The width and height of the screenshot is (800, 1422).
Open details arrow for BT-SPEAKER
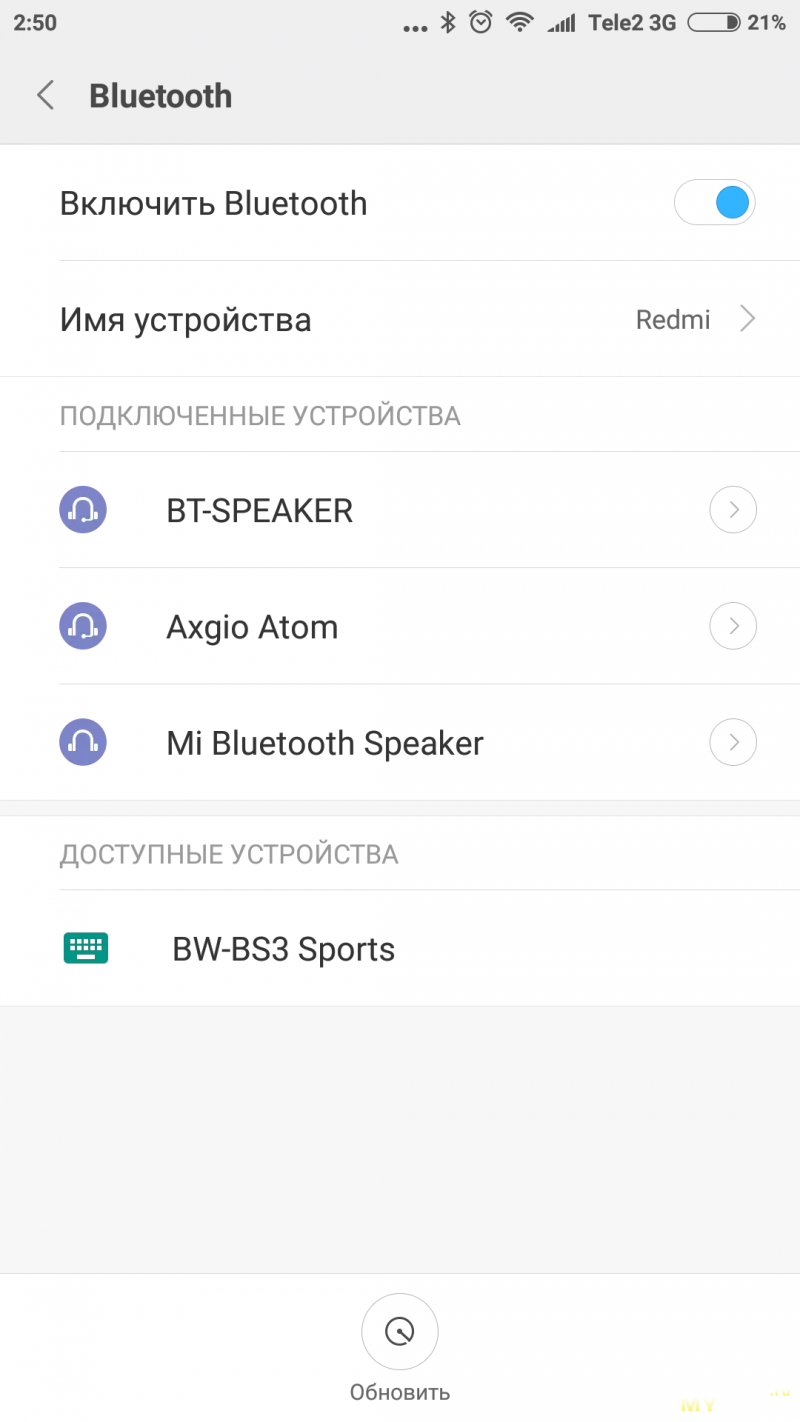pos(733,511)
